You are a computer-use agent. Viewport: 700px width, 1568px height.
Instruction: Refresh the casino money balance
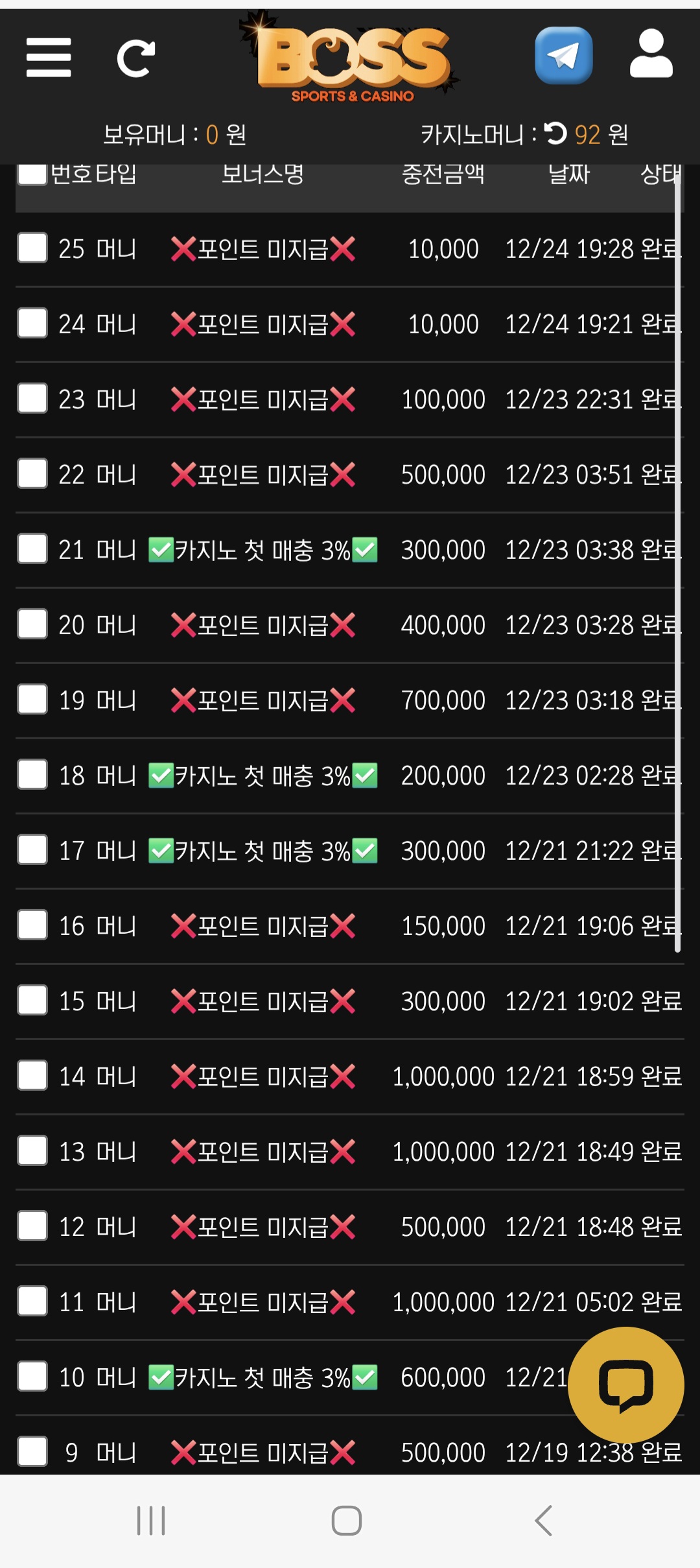click(x=555, y=134)
